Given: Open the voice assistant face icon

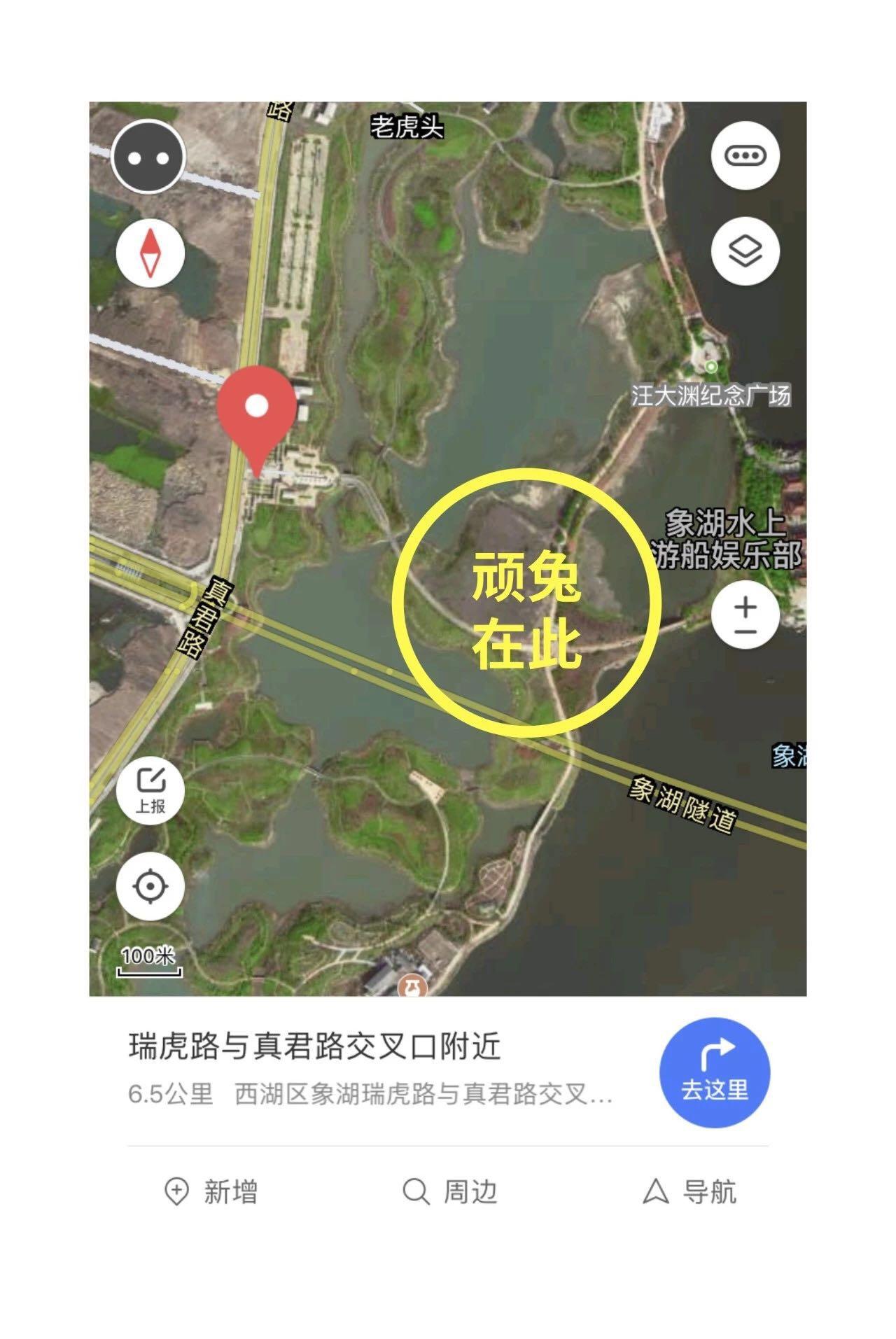Looking at the screenshot, I should (x=148, y=157).
